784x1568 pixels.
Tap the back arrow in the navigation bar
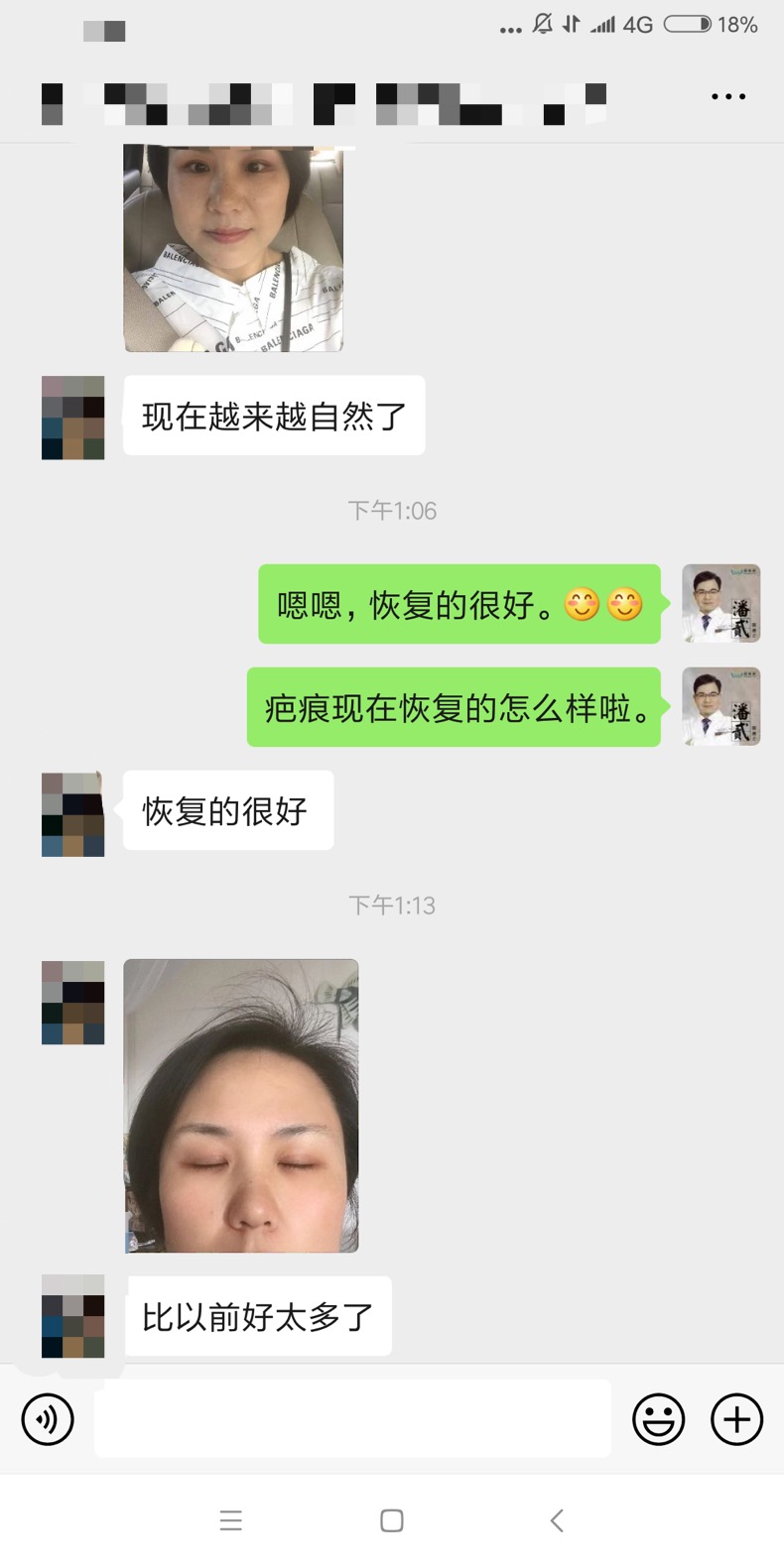(x=556, y=1519)
